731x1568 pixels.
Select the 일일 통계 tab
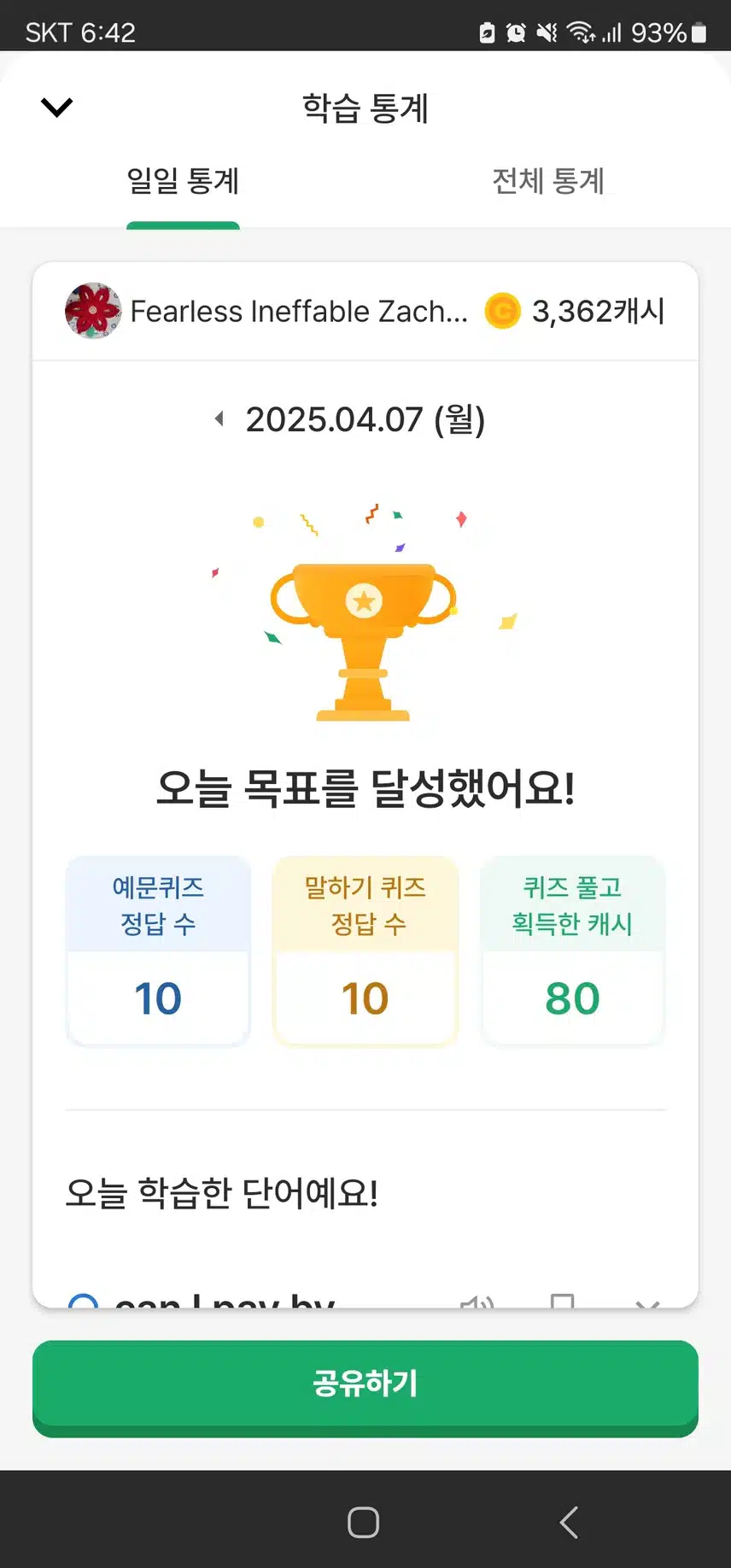(x=183, y=181)
